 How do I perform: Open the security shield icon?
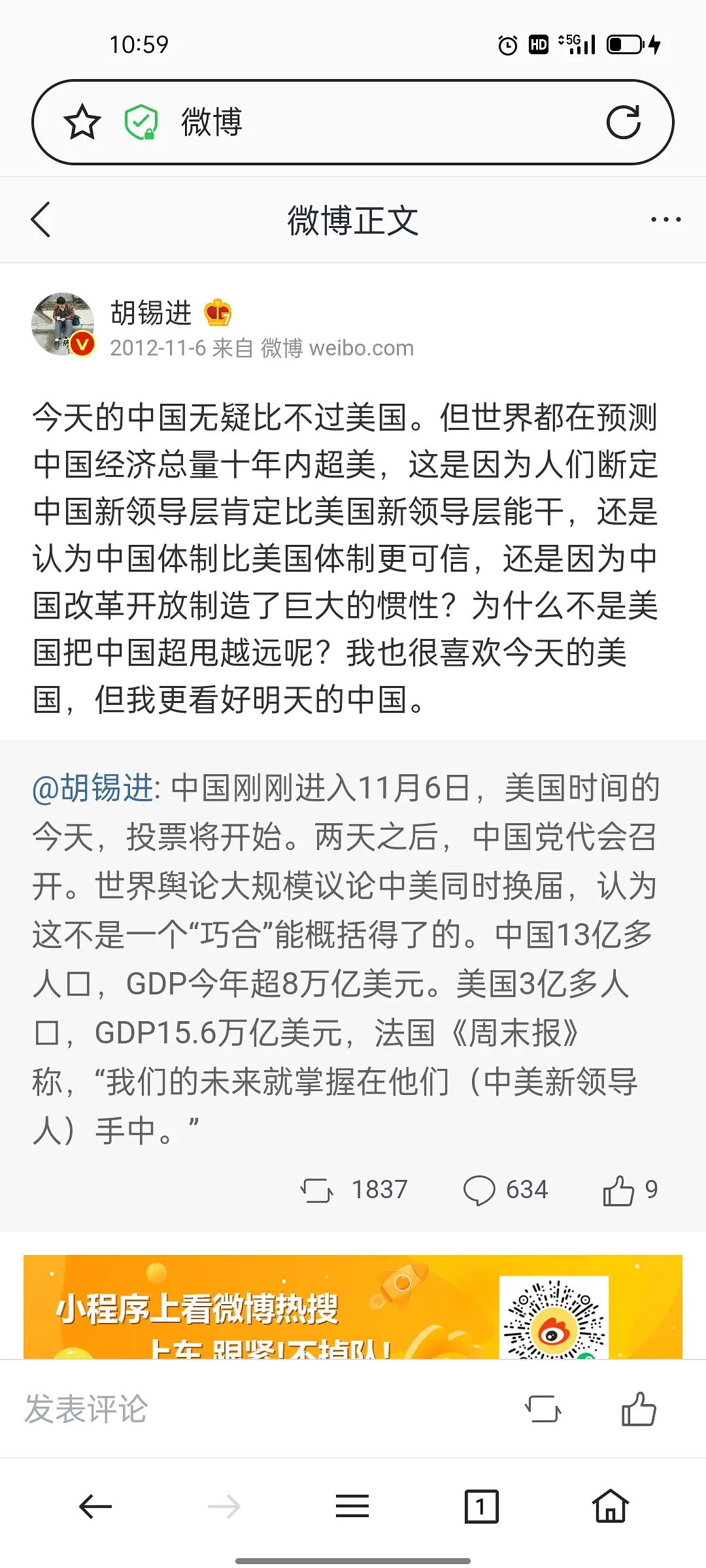141,122
